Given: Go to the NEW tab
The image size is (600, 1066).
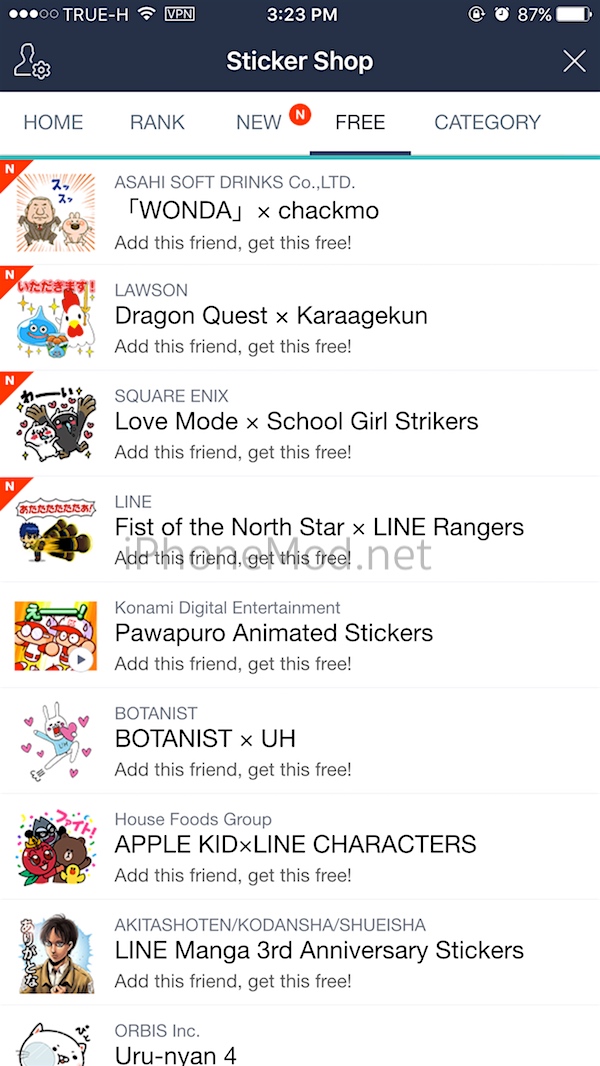Looking at the screenshot, I should tap(259, 122).
